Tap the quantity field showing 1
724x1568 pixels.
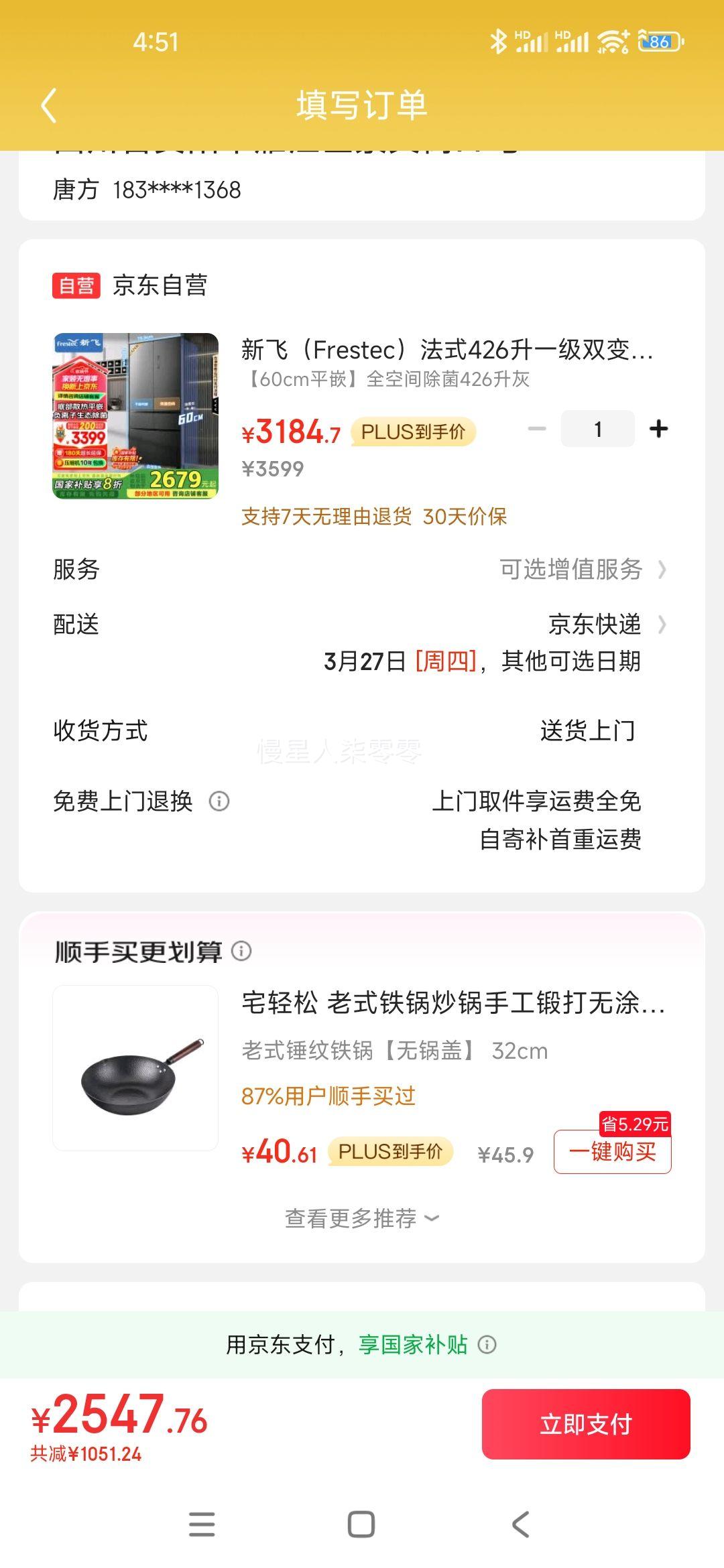pos(597,429)
